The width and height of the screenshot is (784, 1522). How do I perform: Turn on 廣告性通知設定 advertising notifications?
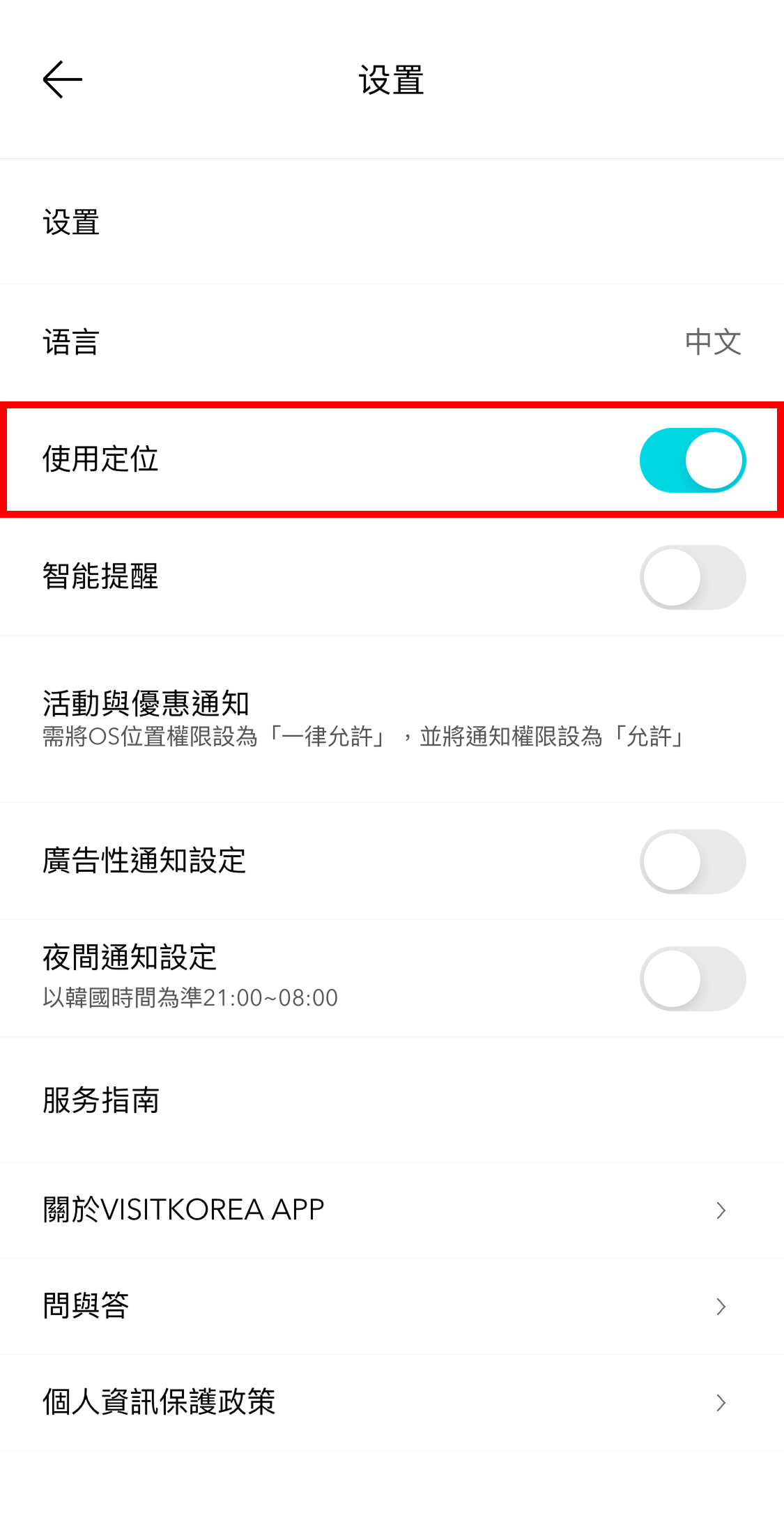[693, 861]
